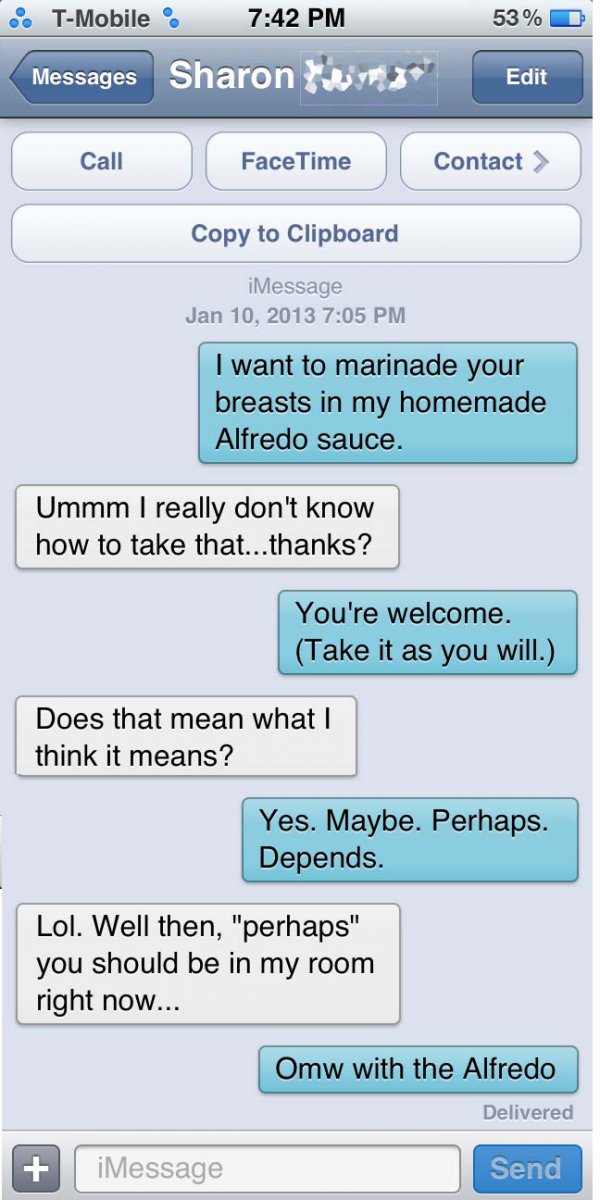The width and height of the screenshot is (600, 1200).
Task: Tap the Send button
Action: click(526, 1168)
